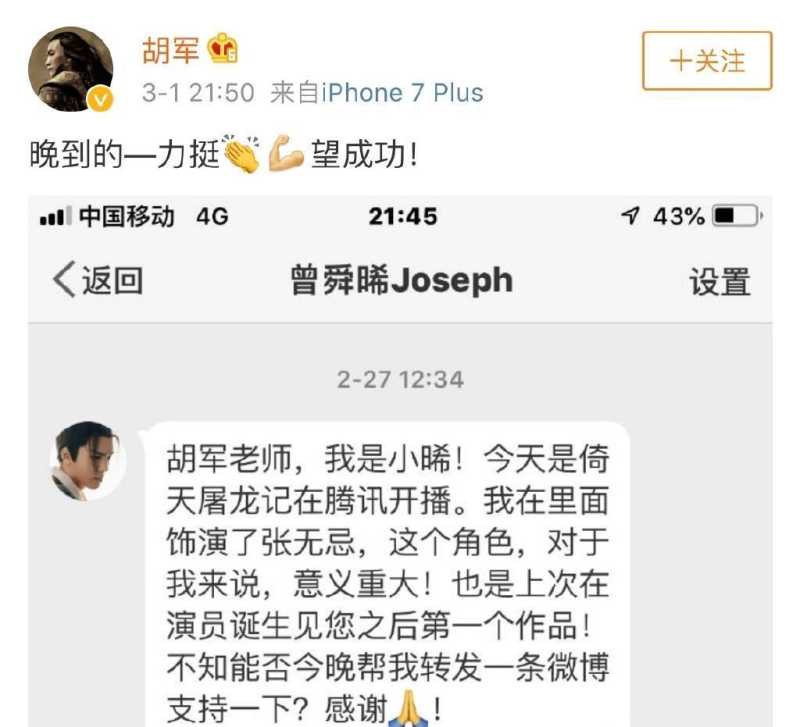The width and height of the screenshot is (800, 727).
Task: Open the attached chat screenshot image
Action: tap(400, 460)
